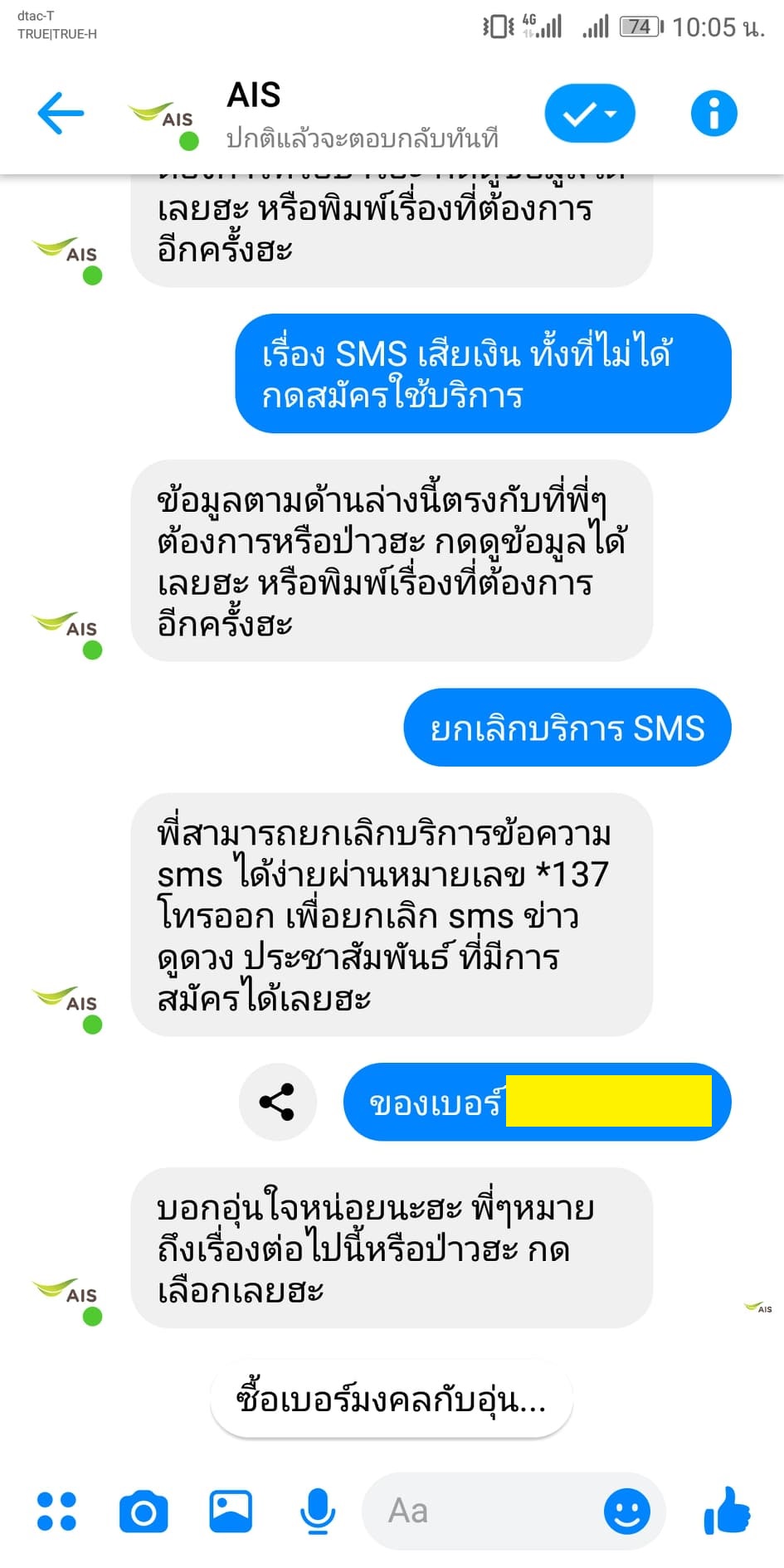Share the ของเบอร์ message
Image resolution: width=784 pixels, height=1568 pixels.
277,1102
